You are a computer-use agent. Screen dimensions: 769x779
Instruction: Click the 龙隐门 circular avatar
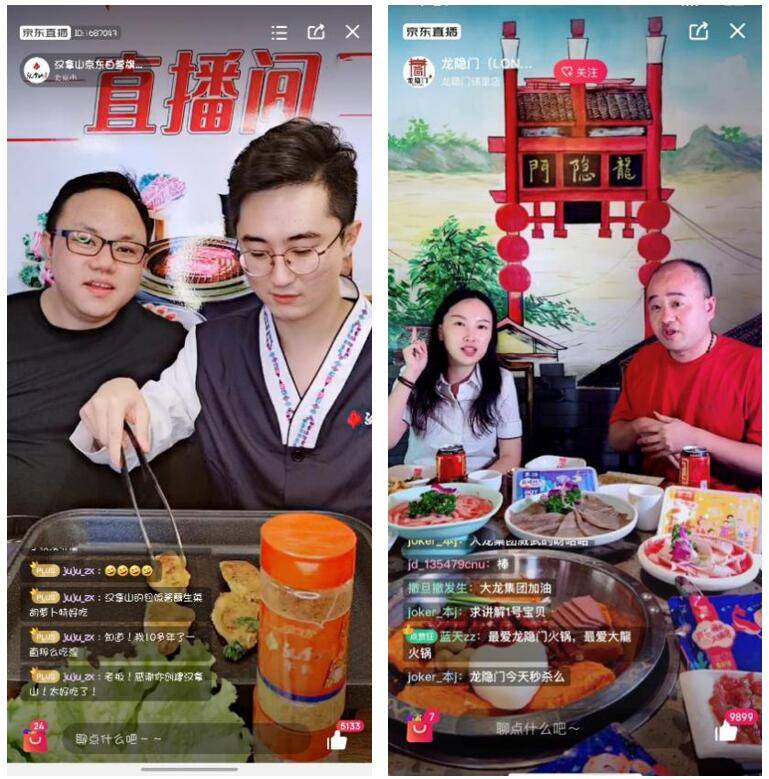pos(417,70)
